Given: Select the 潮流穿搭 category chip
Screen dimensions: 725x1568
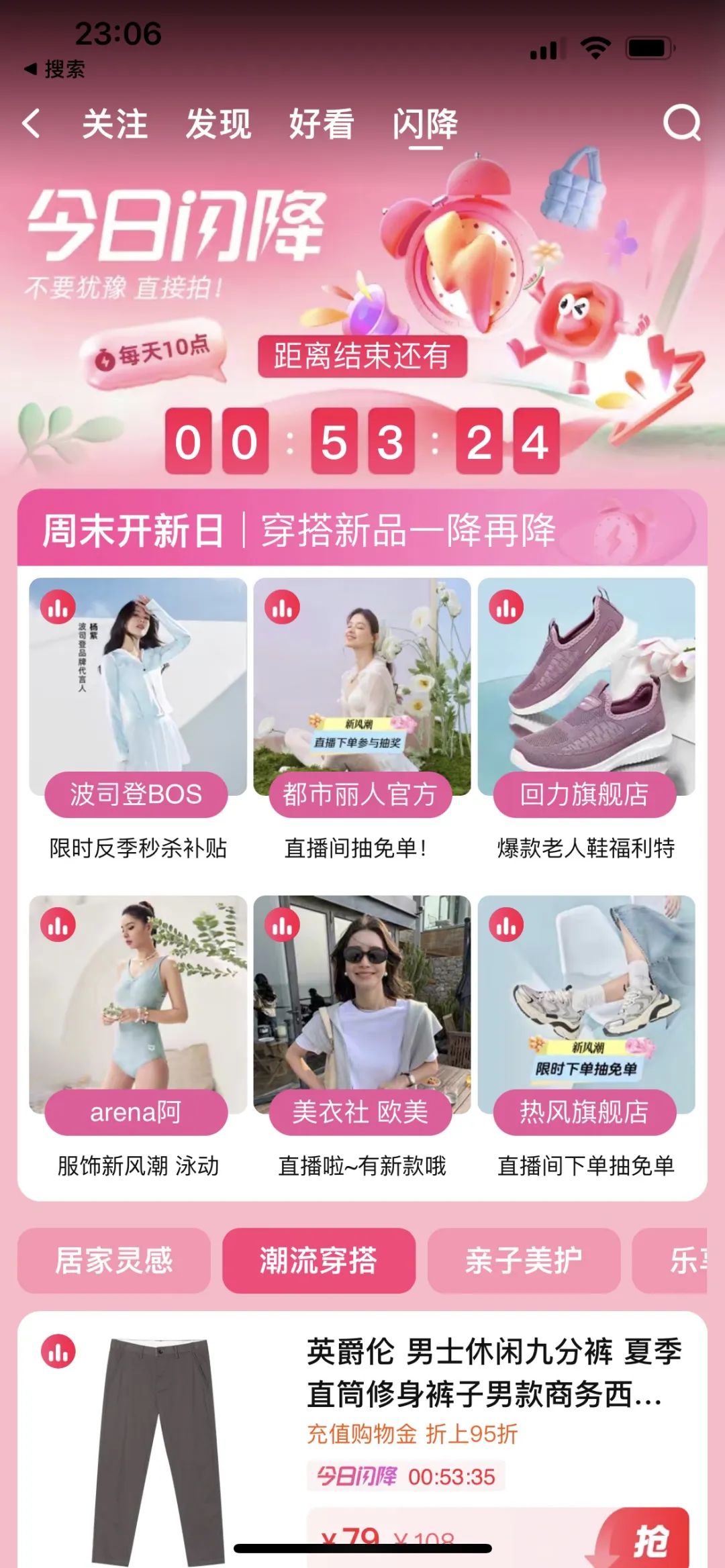Looking at the screenshot, I should point(319,1260).
